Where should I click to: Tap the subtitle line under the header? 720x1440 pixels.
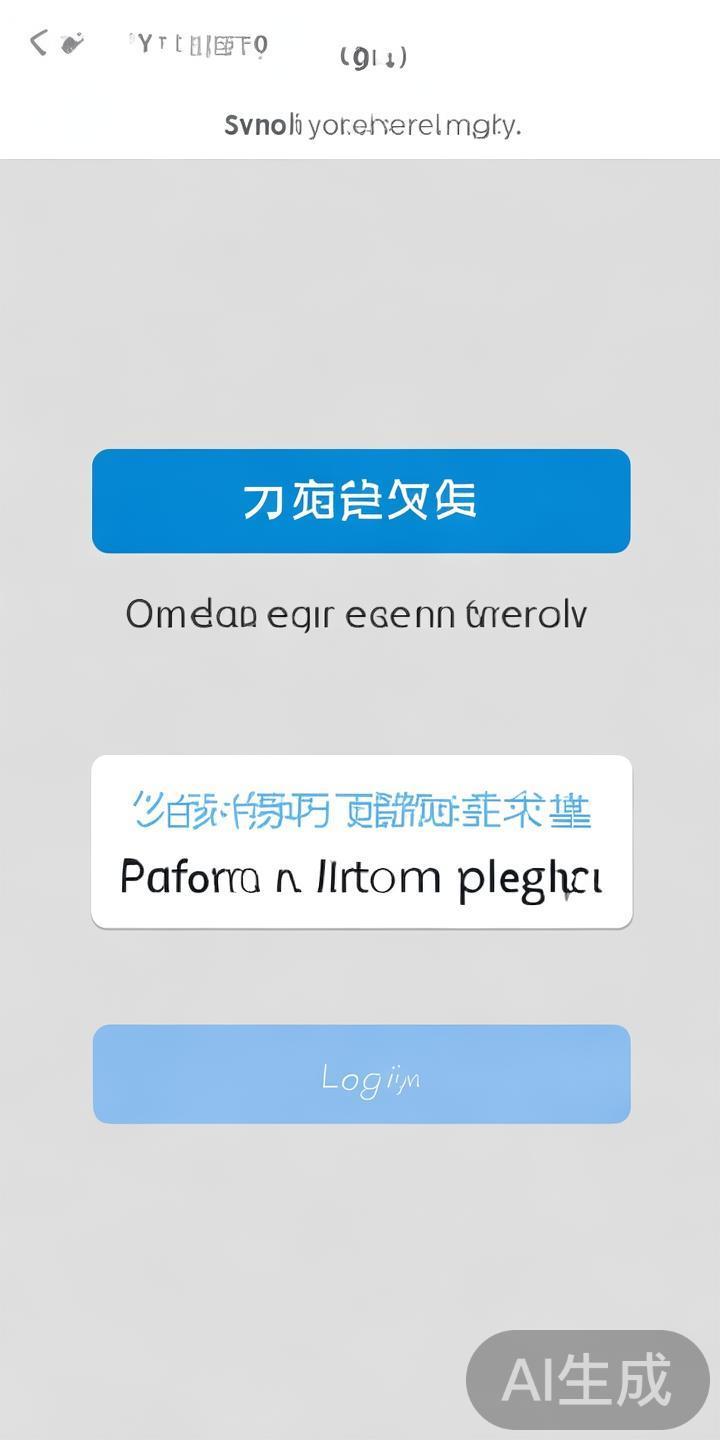point(370,125)
